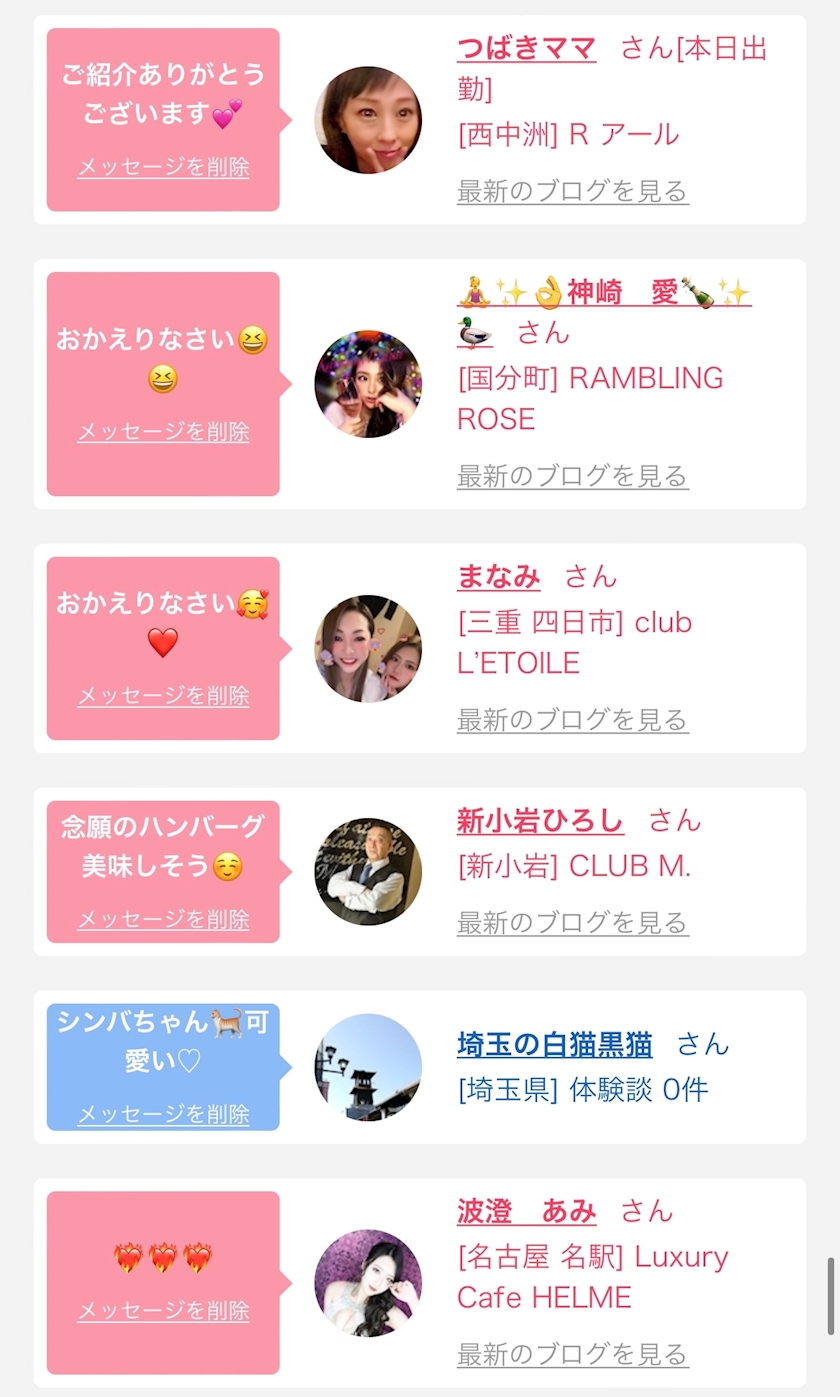Image resolution: width=840 pixels, height=1397 pixels.
Task: Tap 埼玉の白猫黒猫's avatar picture
Action: 368,1067
